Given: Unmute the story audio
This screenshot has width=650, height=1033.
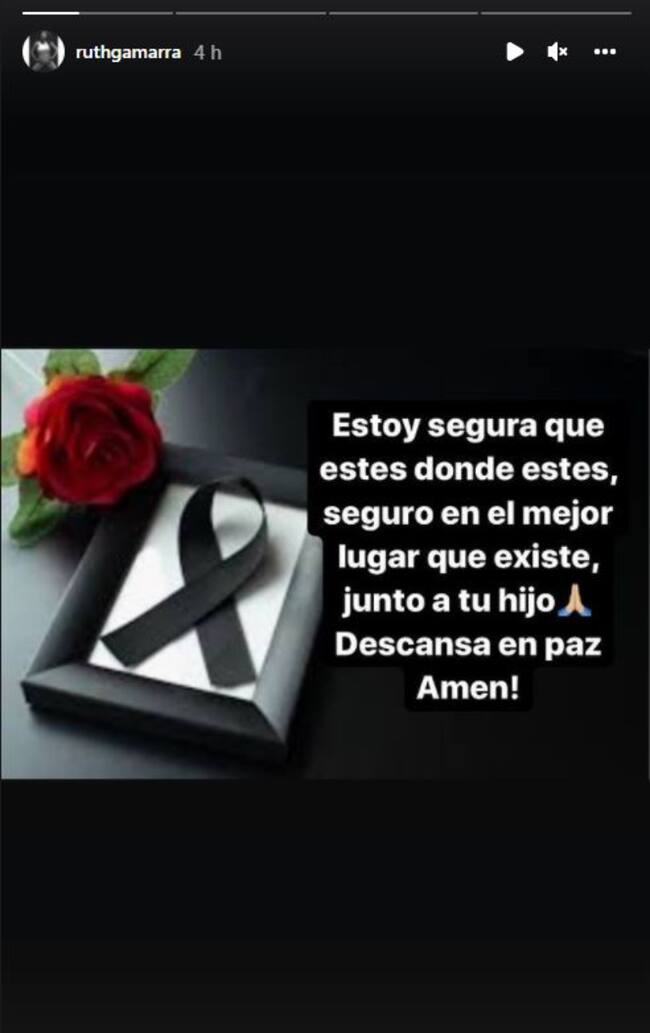Looking at the screenshot, I should [558, 52].
